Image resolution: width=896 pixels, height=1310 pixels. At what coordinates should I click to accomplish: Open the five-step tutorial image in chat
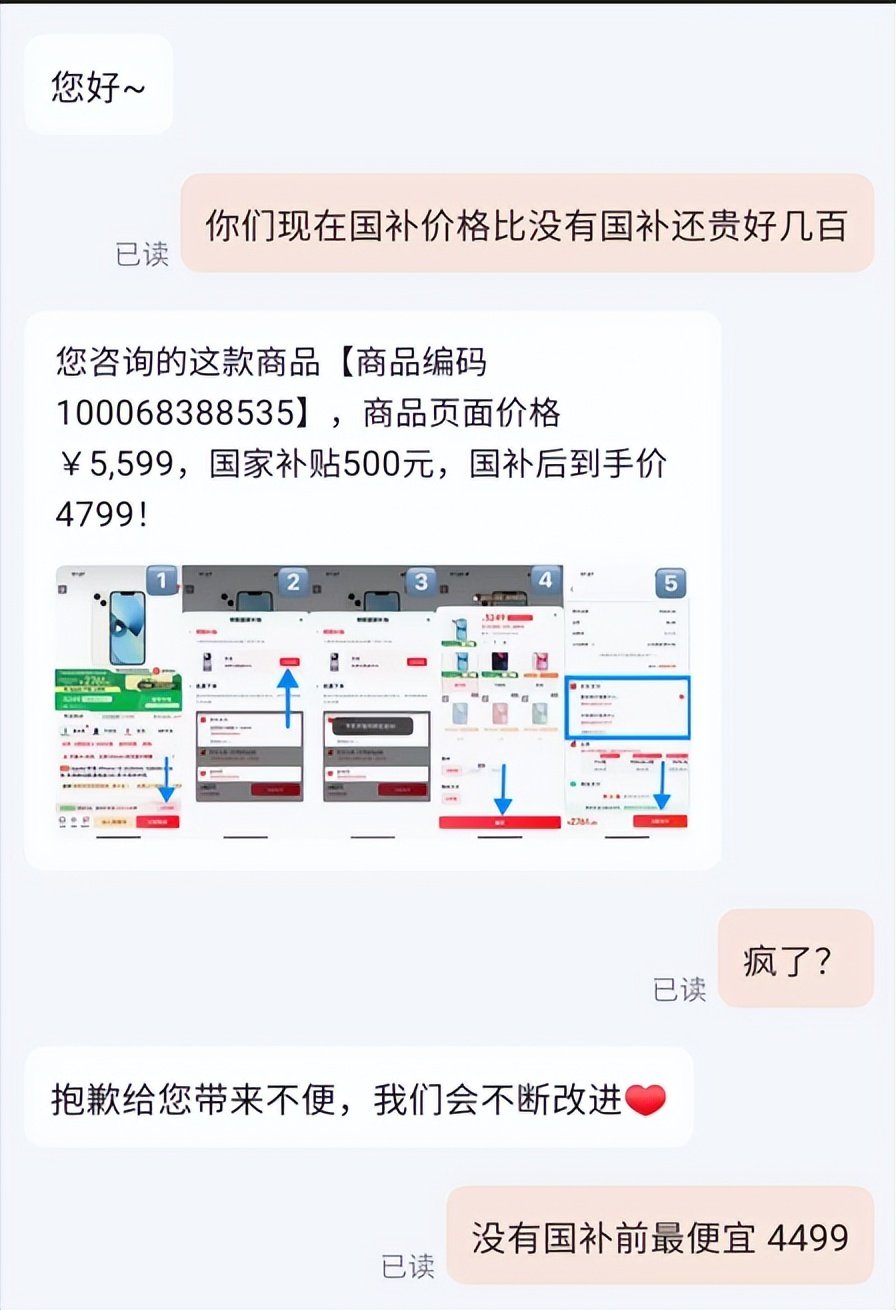373,700
